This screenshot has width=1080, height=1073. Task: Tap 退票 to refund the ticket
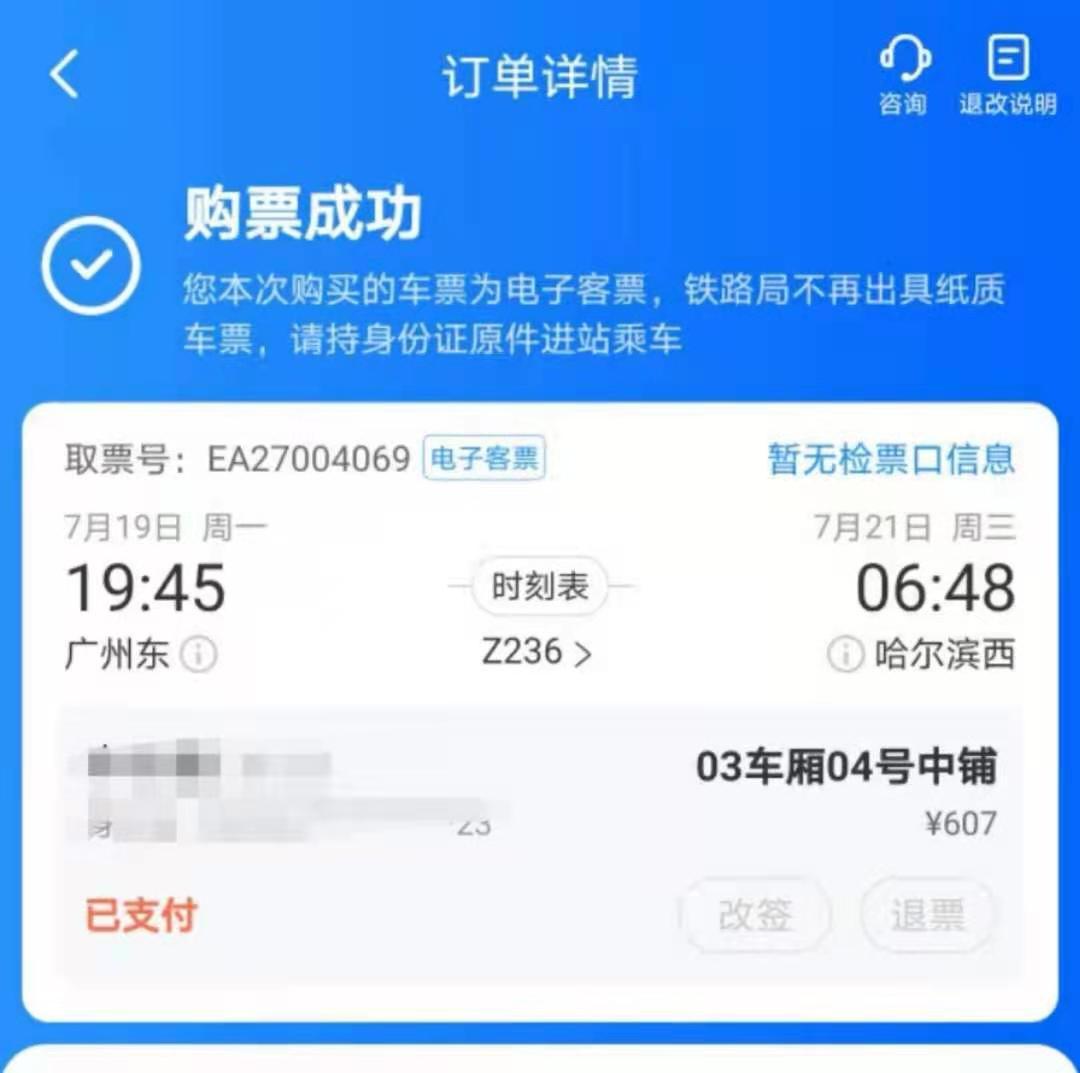929,914
